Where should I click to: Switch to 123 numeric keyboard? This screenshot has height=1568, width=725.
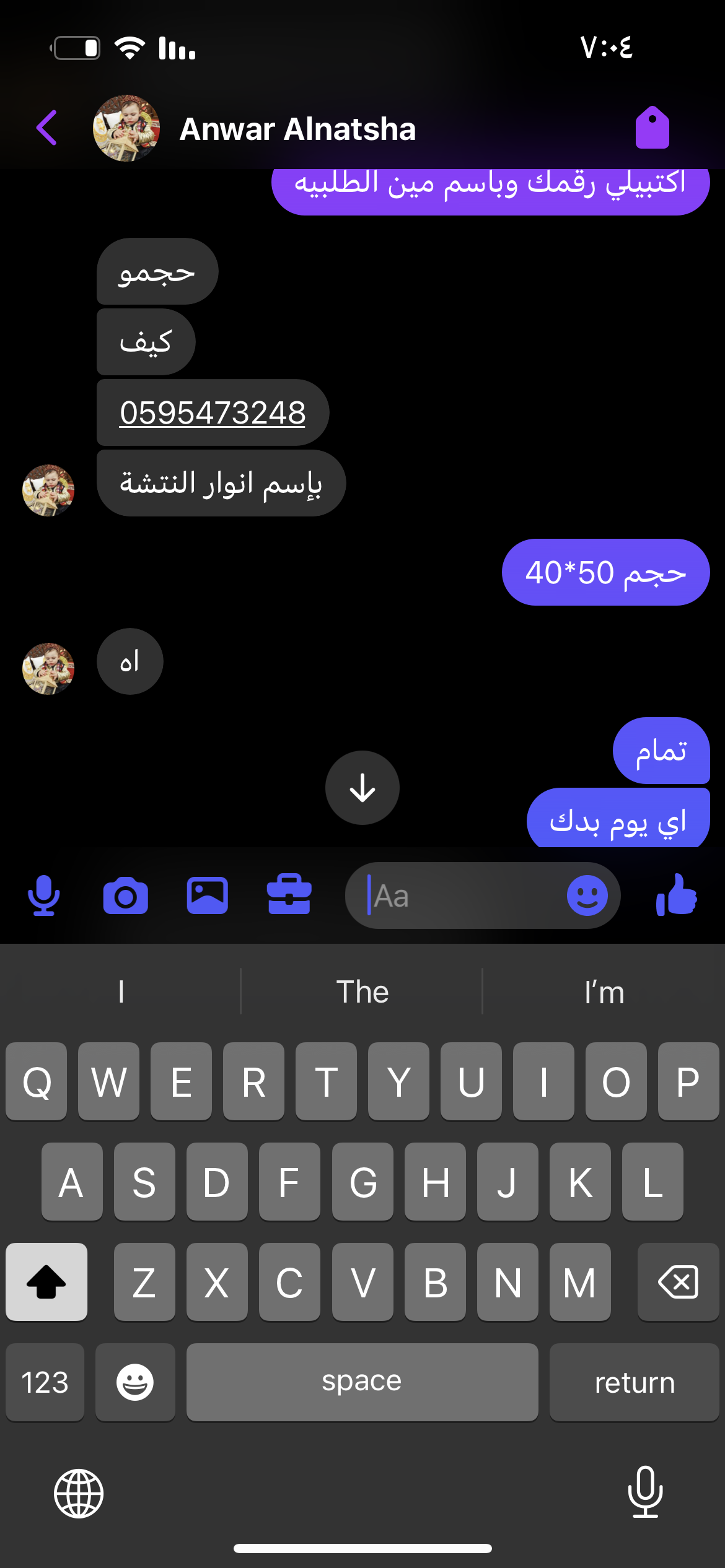tap(45, 1382)
